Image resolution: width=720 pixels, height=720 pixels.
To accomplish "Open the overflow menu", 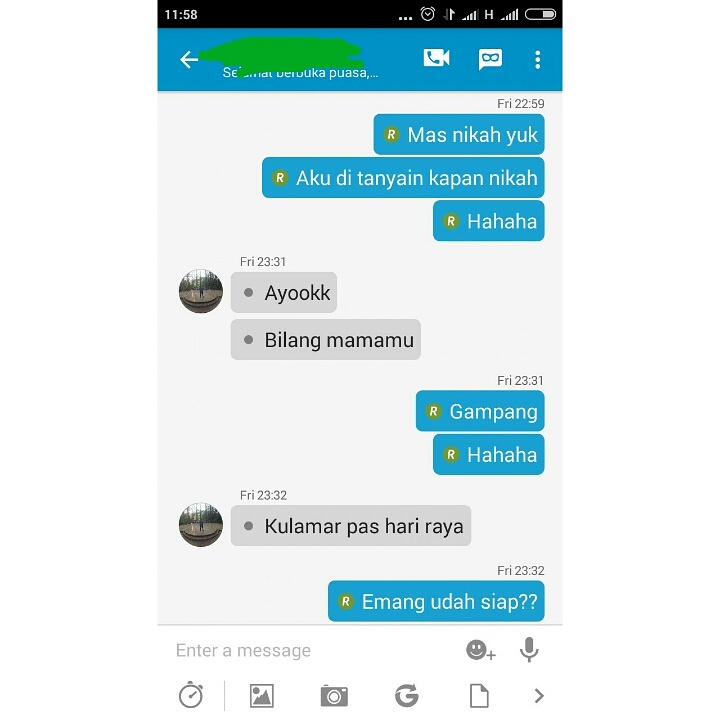I will 538,59.
